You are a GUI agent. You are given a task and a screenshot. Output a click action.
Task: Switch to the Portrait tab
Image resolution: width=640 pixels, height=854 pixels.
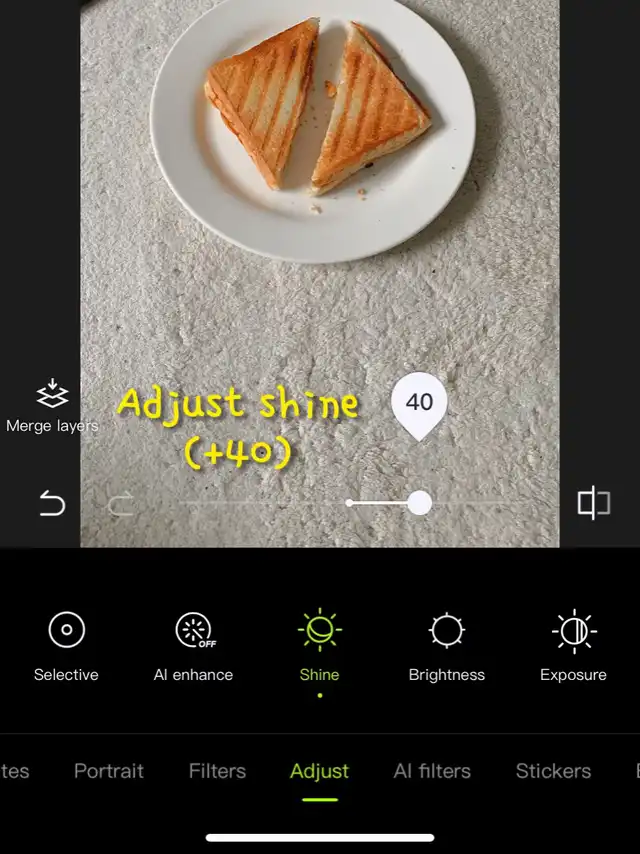[x=109, y=771]
